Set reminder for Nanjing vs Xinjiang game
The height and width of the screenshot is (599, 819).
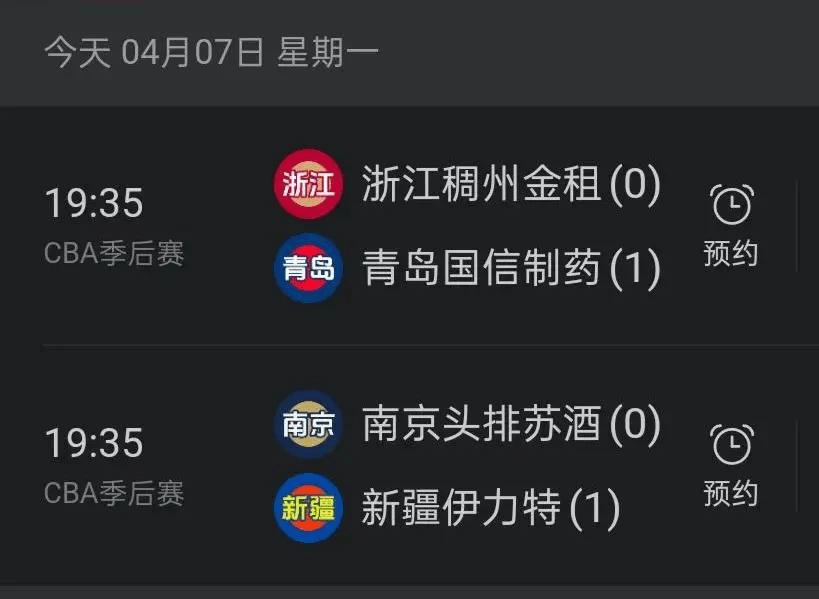pyautogui.click(x=731, y=464)
